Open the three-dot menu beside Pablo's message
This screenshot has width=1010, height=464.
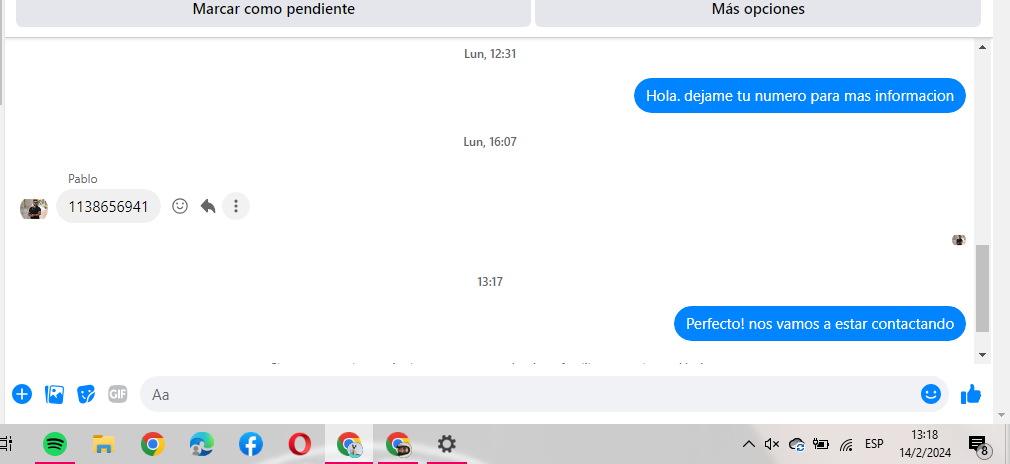(x=236, y=206)
